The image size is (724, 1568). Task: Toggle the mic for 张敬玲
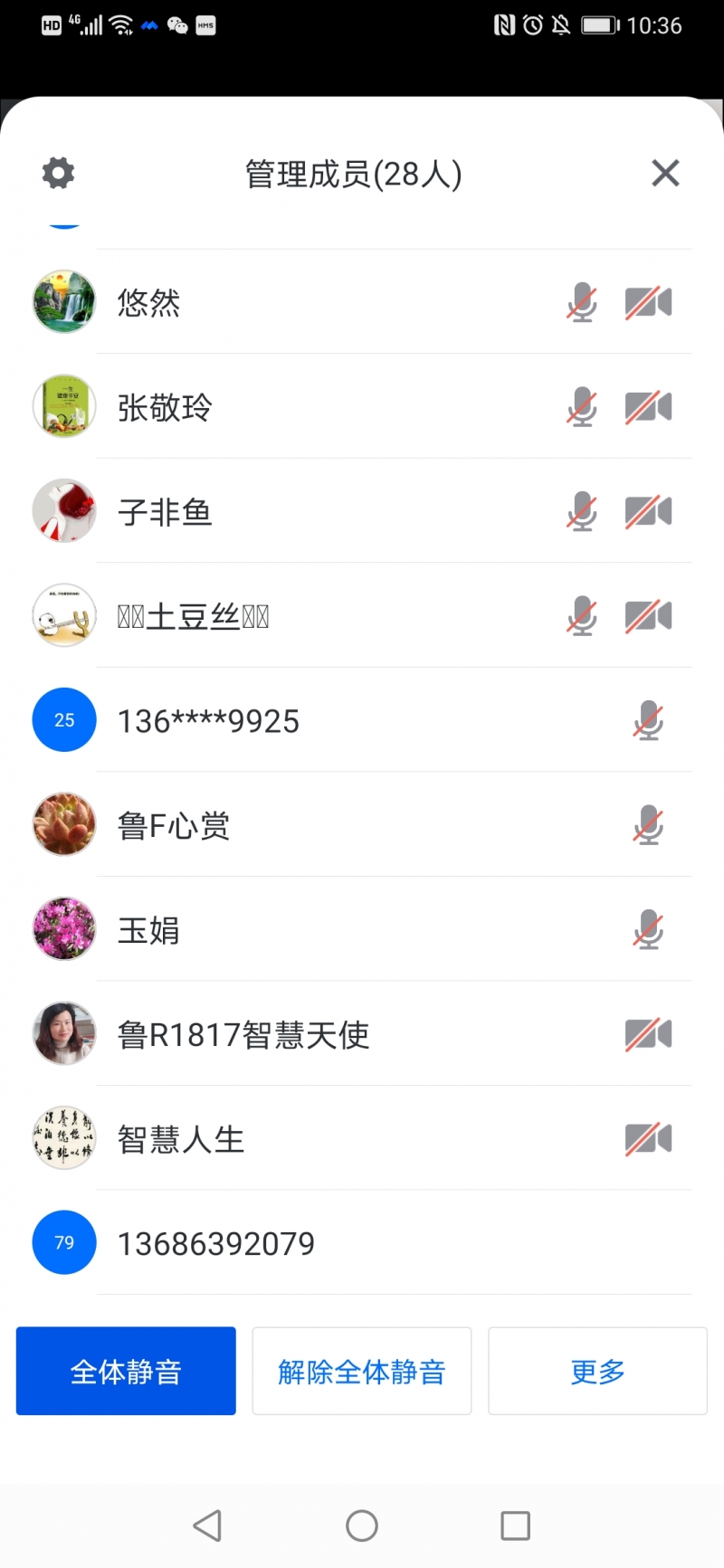click(x=581, y=406)
